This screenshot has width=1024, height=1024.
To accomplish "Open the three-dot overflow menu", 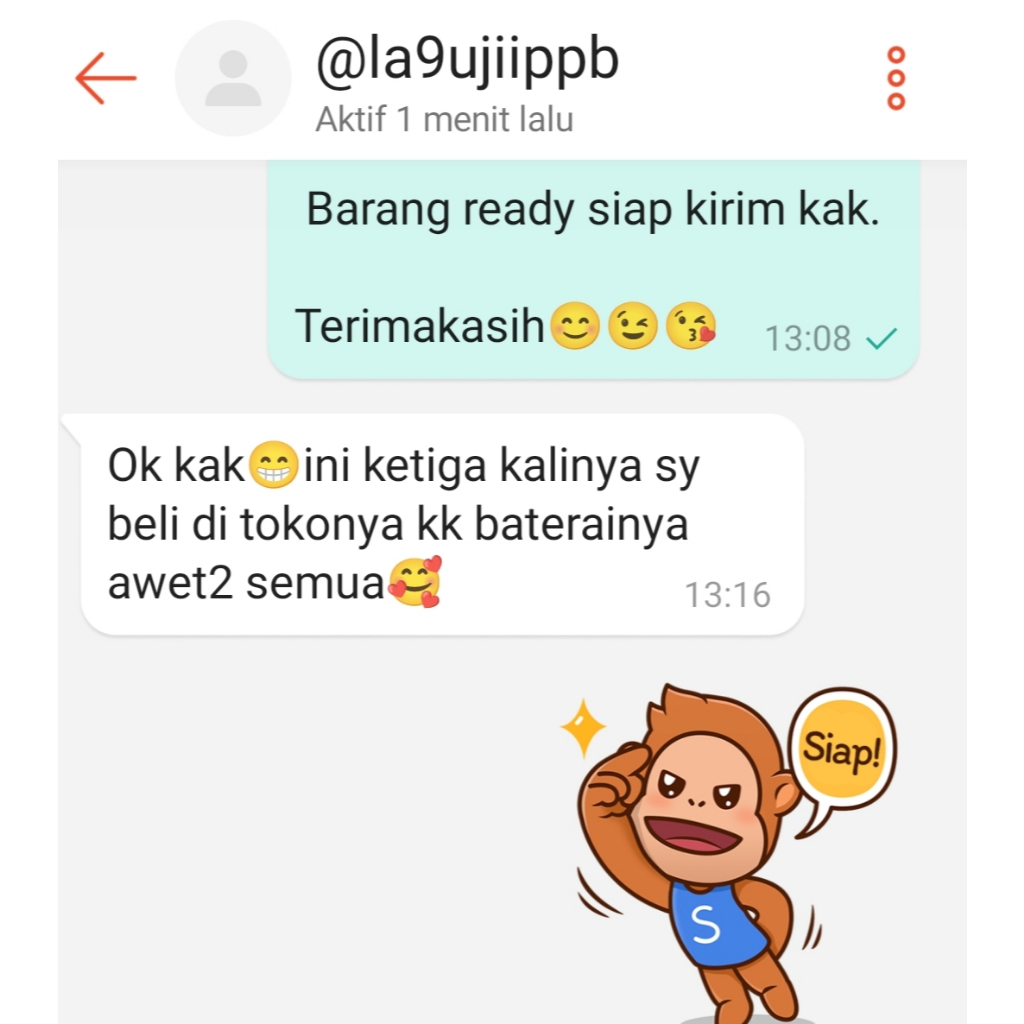I will click(x=896, y=78).
